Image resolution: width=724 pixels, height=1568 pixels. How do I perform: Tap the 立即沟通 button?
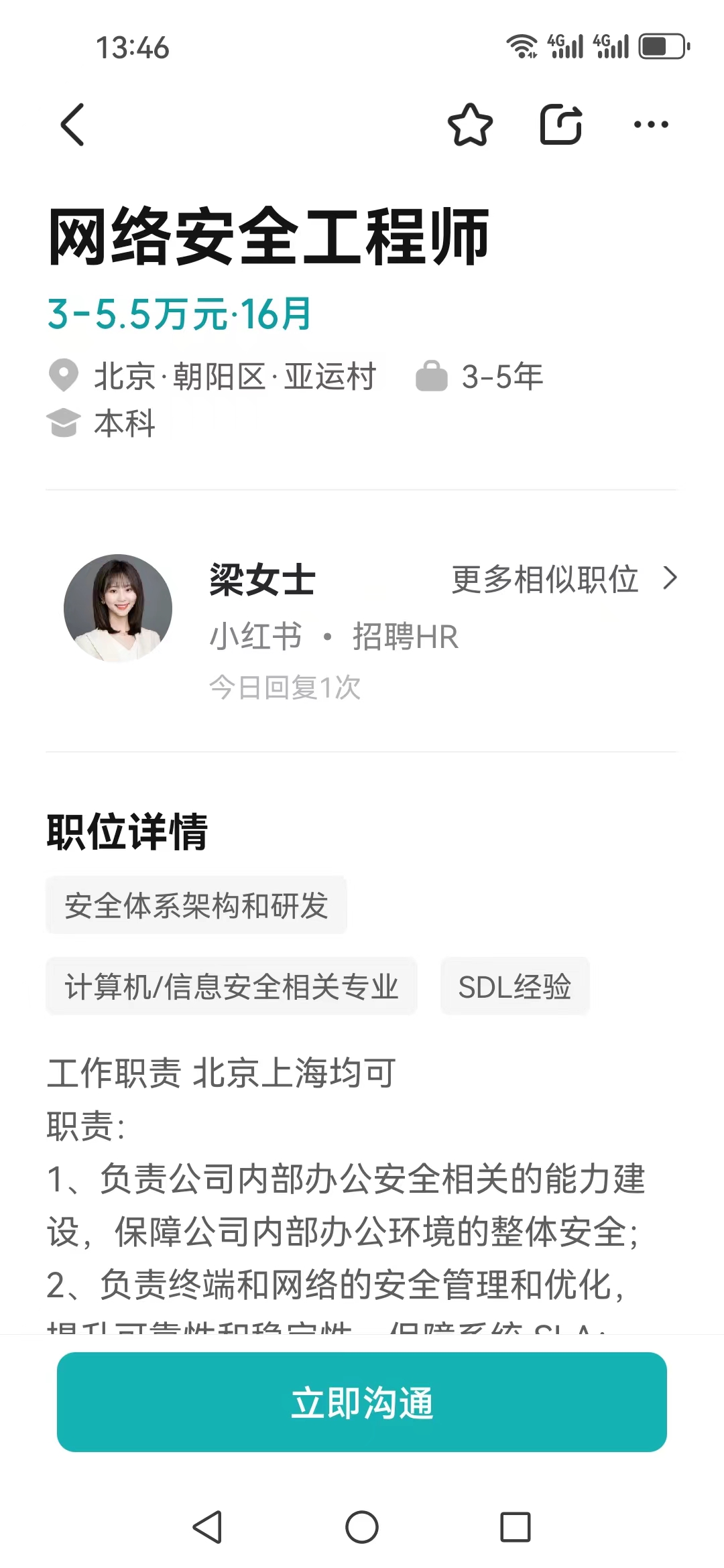click(x=362, y=1402)
